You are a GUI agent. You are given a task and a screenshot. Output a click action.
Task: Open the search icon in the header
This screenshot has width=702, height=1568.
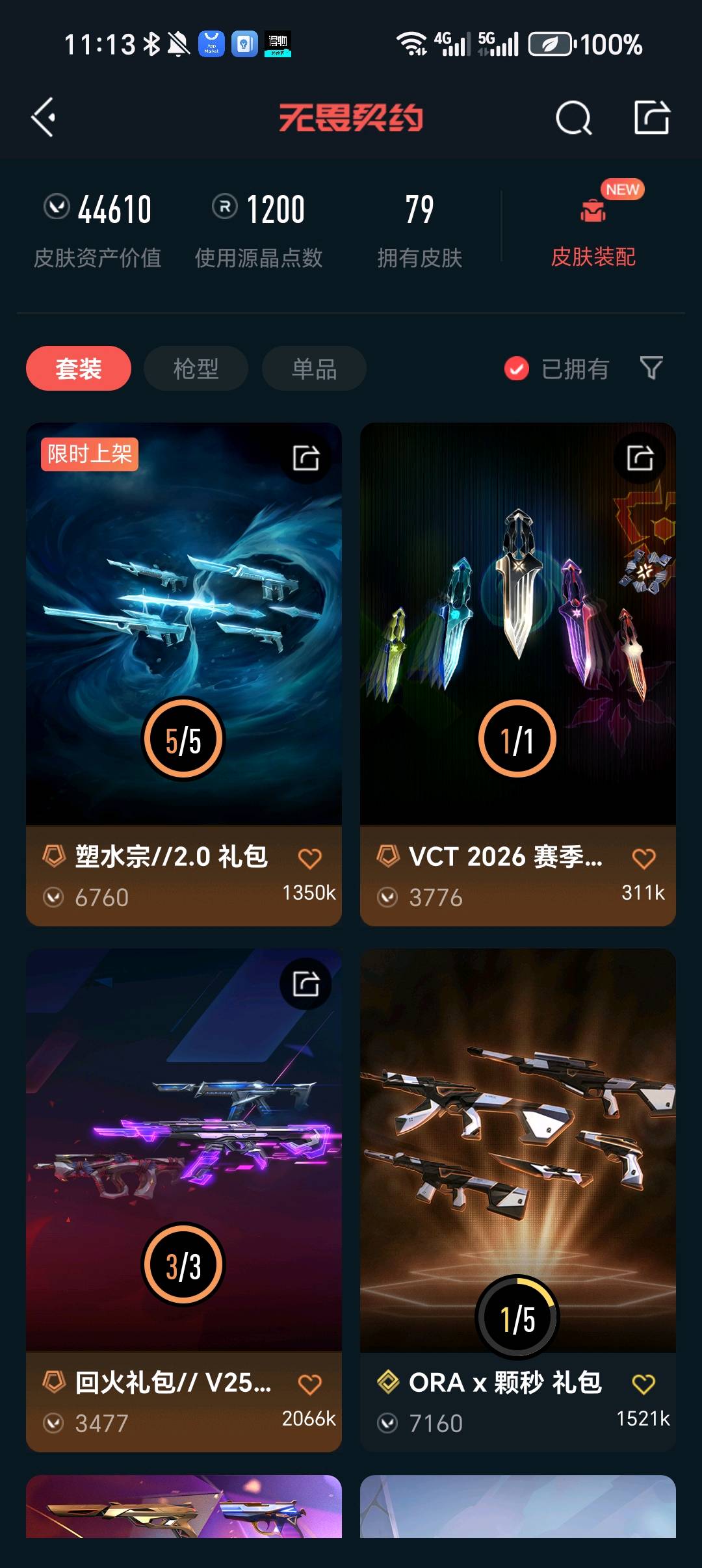coord(574,118)
